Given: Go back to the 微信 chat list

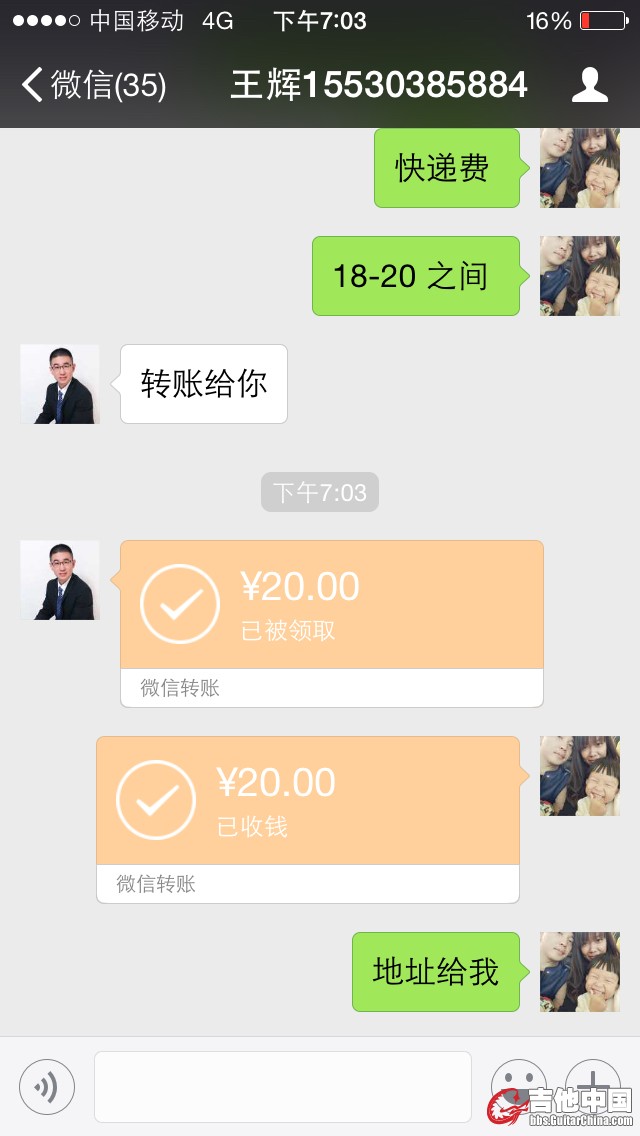Looking at the screenshot, I should pos(92,85).
